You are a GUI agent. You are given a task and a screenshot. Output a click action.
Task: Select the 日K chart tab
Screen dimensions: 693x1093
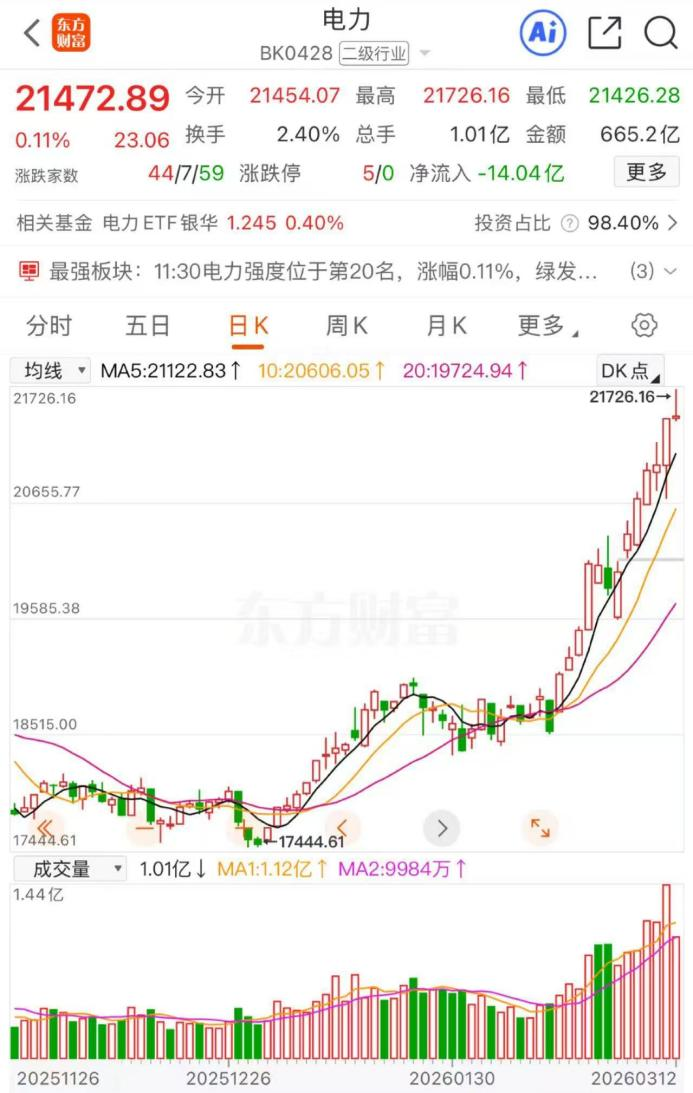pos(248,325)
